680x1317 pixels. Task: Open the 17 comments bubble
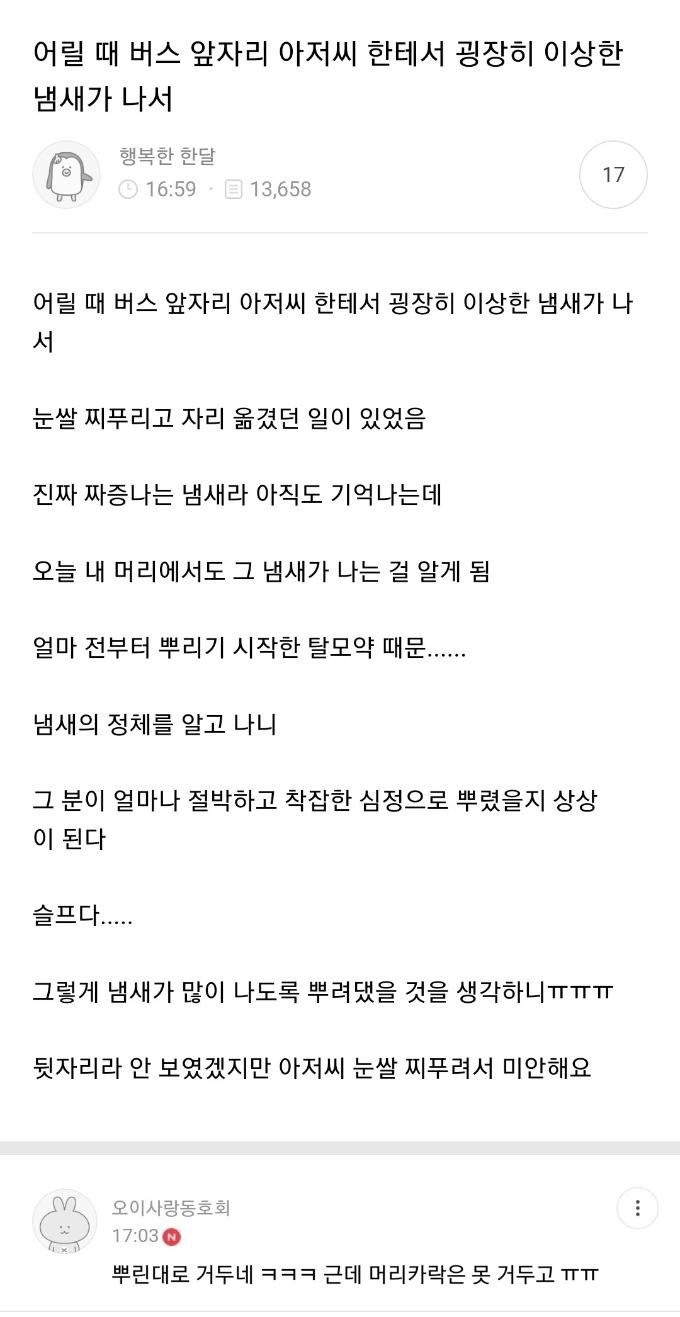pos(613,175)
